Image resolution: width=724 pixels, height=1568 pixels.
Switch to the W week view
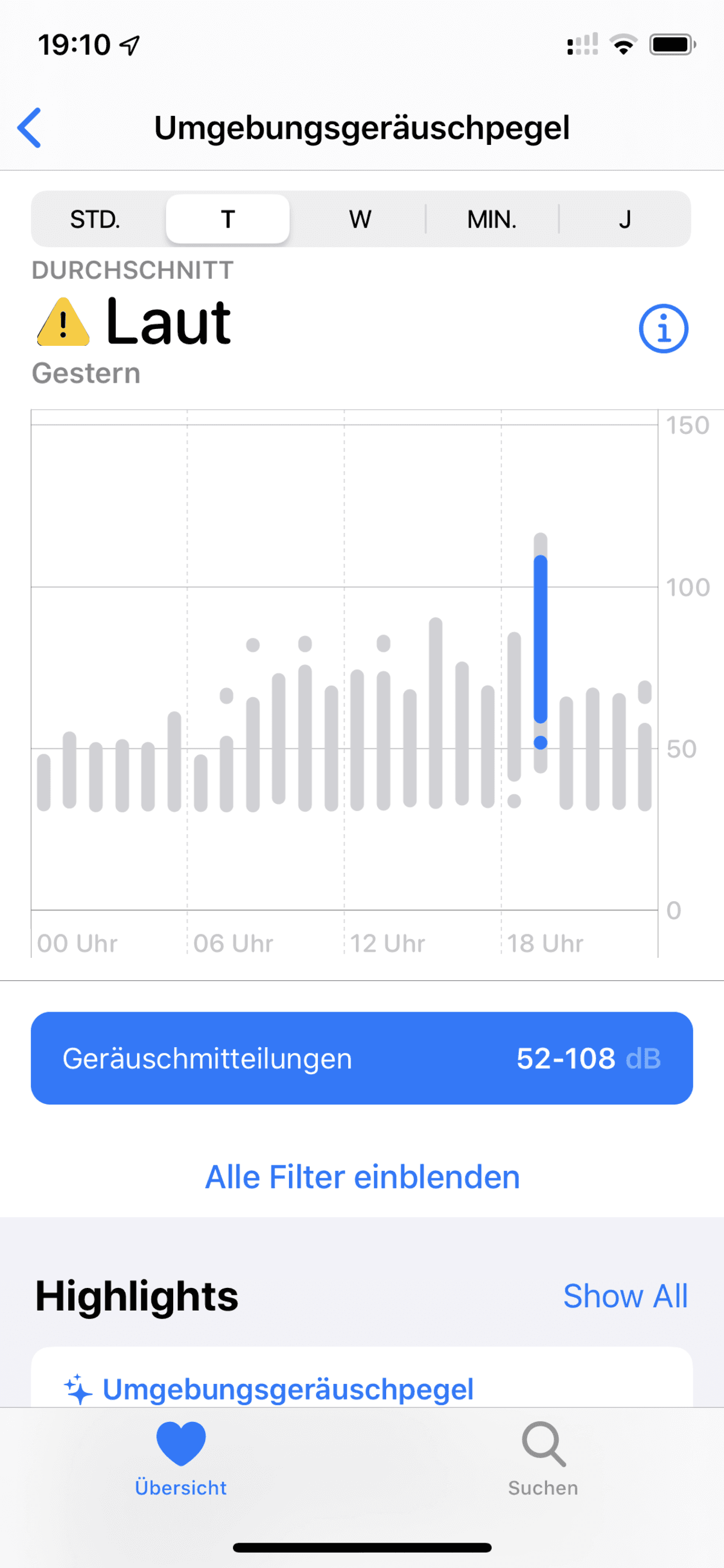coord(360,219)
